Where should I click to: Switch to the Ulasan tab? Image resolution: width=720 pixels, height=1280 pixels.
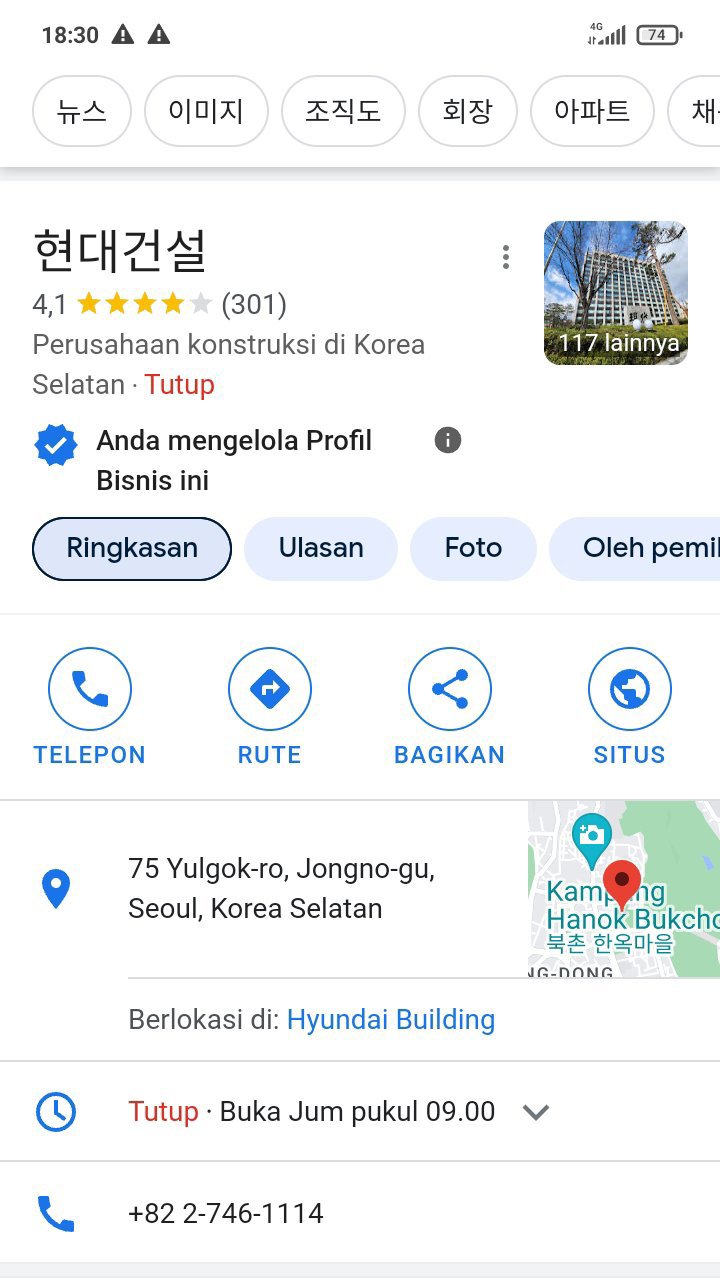coord(321,548)
